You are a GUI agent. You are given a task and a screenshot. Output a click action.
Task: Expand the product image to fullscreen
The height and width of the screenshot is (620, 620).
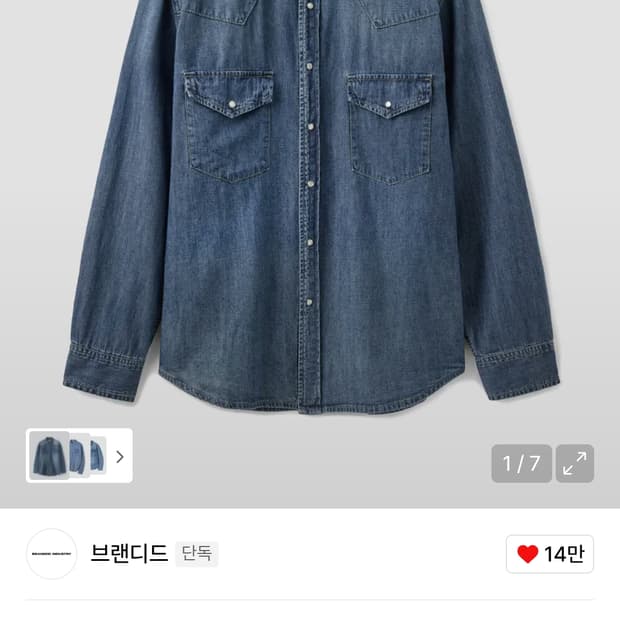click(x=575, y=463)
